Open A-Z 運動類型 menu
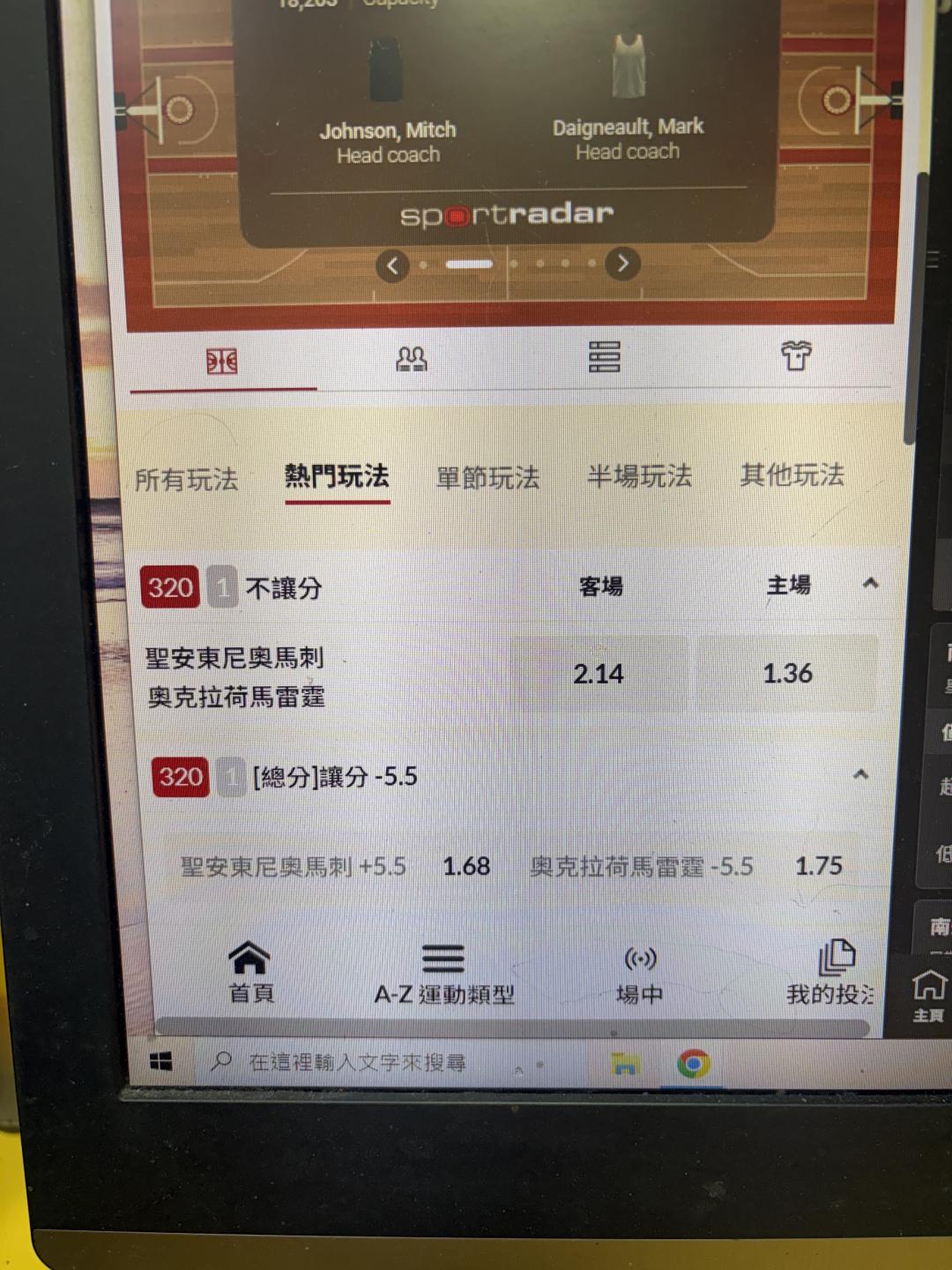Viewport: 952px width, 1270px height. coord(444,975)
